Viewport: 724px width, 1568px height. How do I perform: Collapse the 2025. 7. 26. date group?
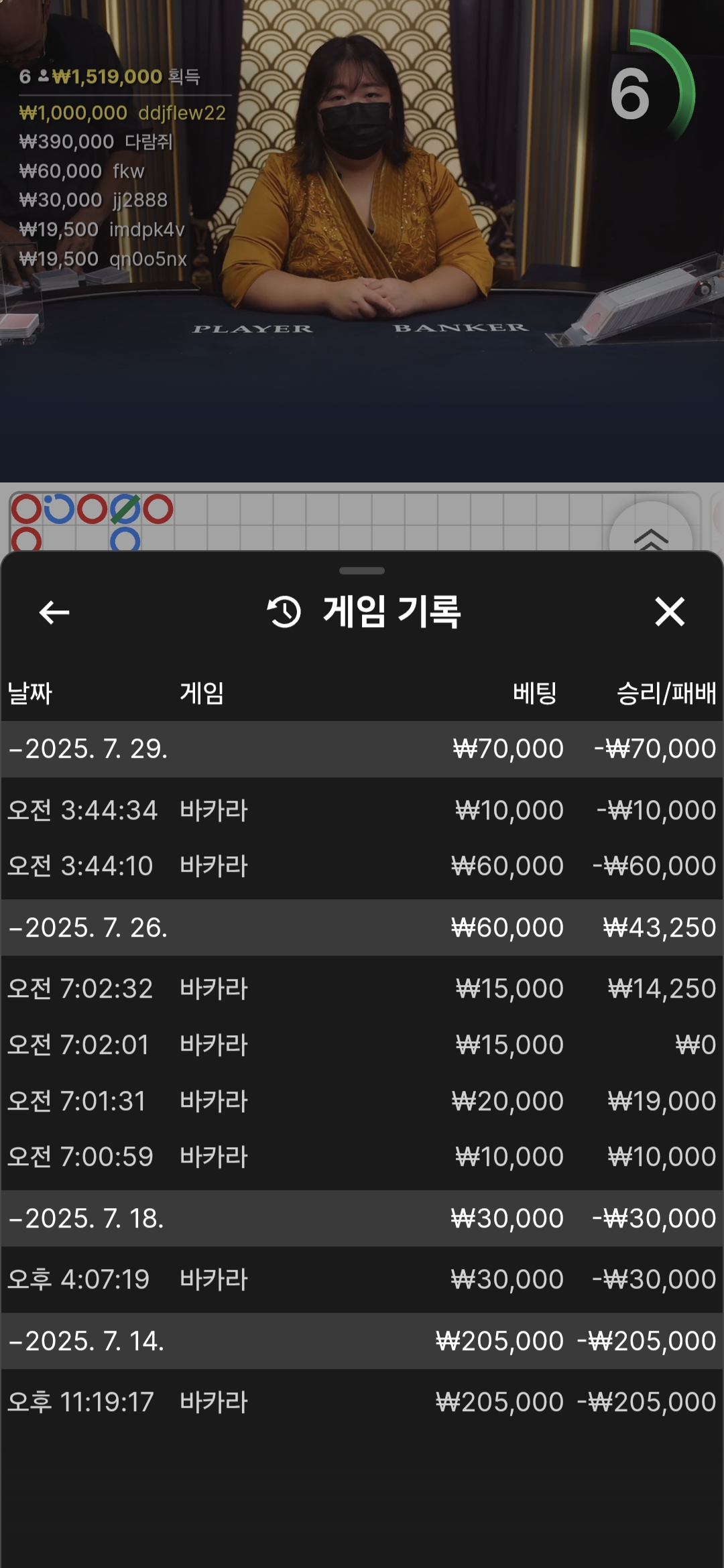[362, 927]
